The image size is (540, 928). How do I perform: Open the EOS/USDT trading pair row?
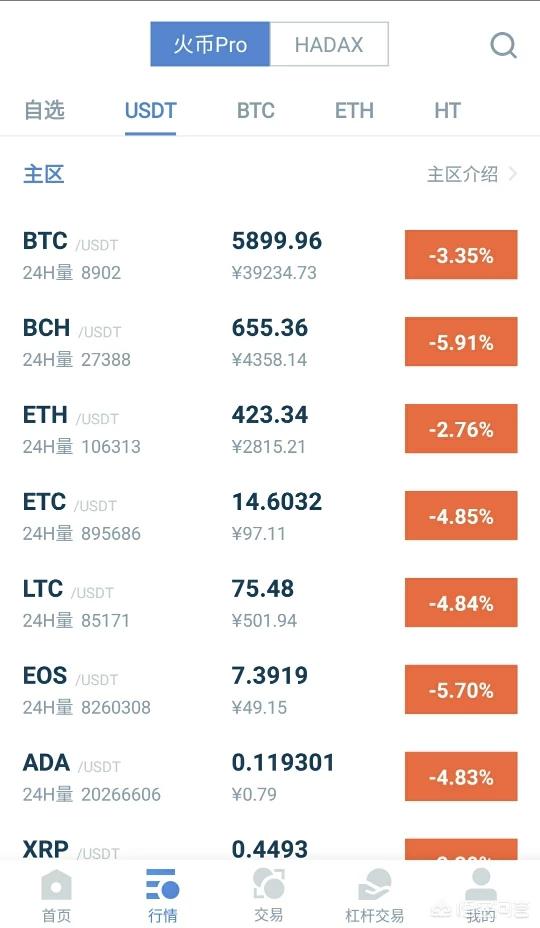(270, 690)
